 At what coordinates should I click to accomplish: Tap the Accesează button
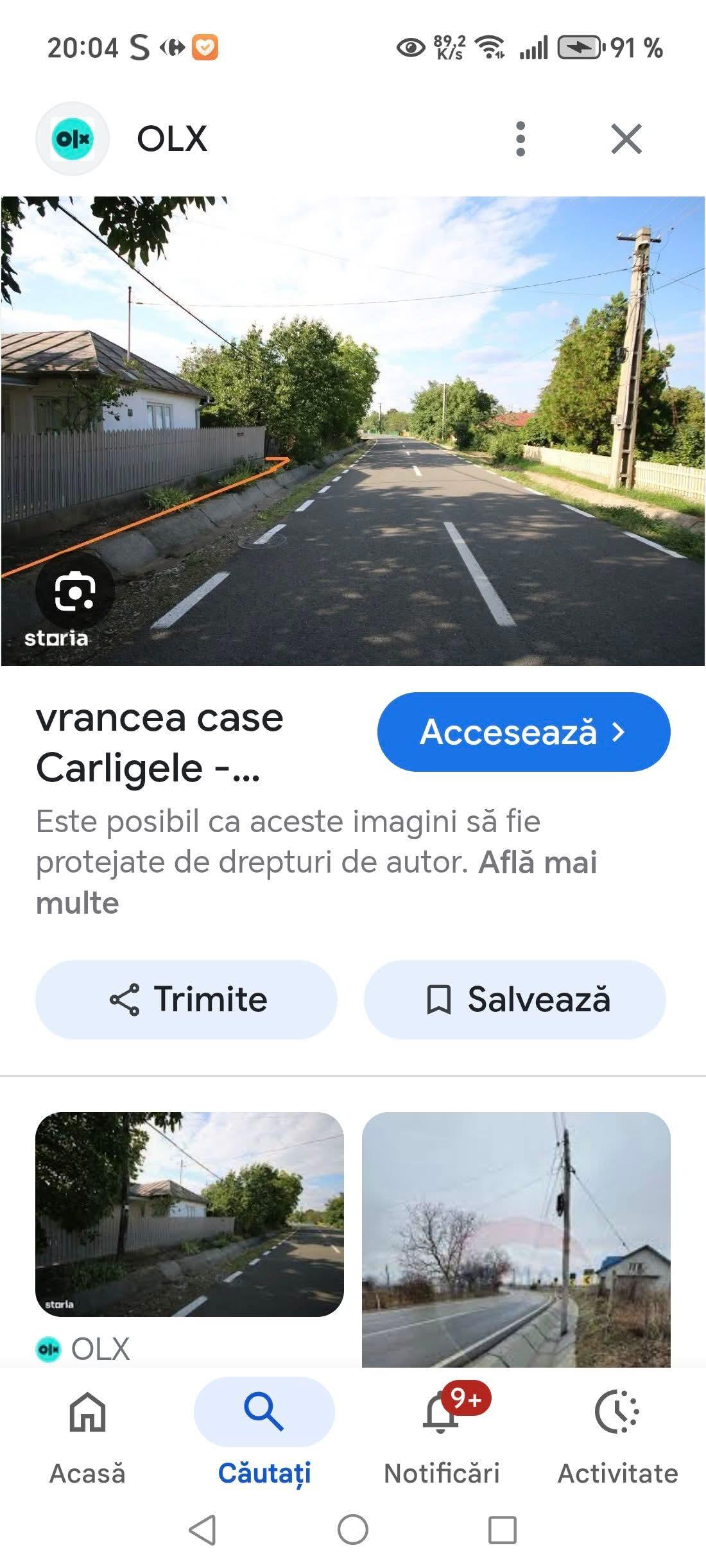click(x=523, y=731)
